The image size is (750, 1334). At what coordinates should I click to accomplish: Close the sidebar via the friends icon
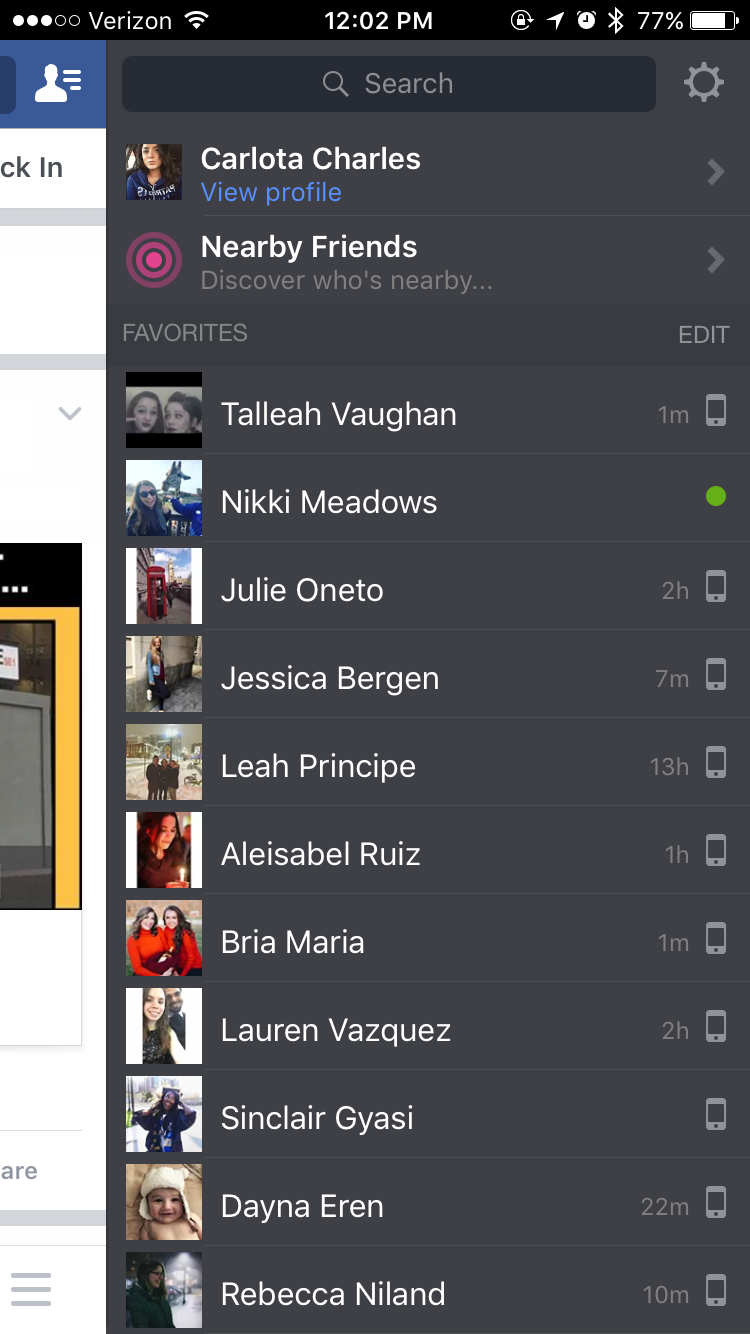click(58, 84)
